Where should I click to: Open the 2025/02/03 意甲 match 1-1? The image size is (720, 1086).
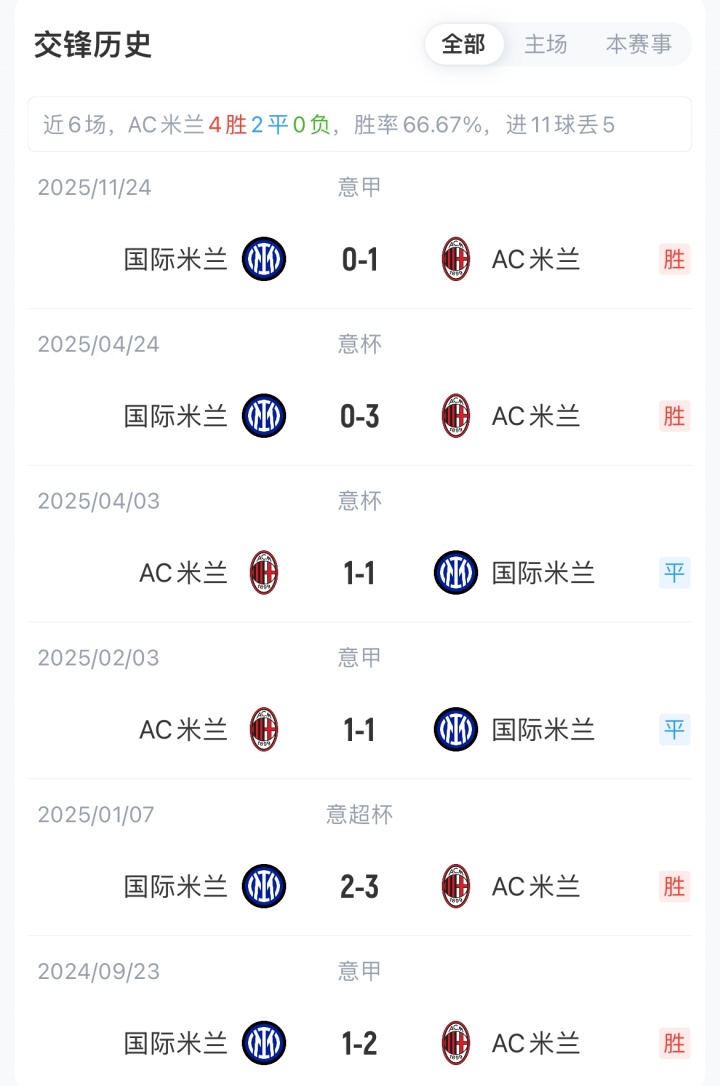click(x=360, y=730)
